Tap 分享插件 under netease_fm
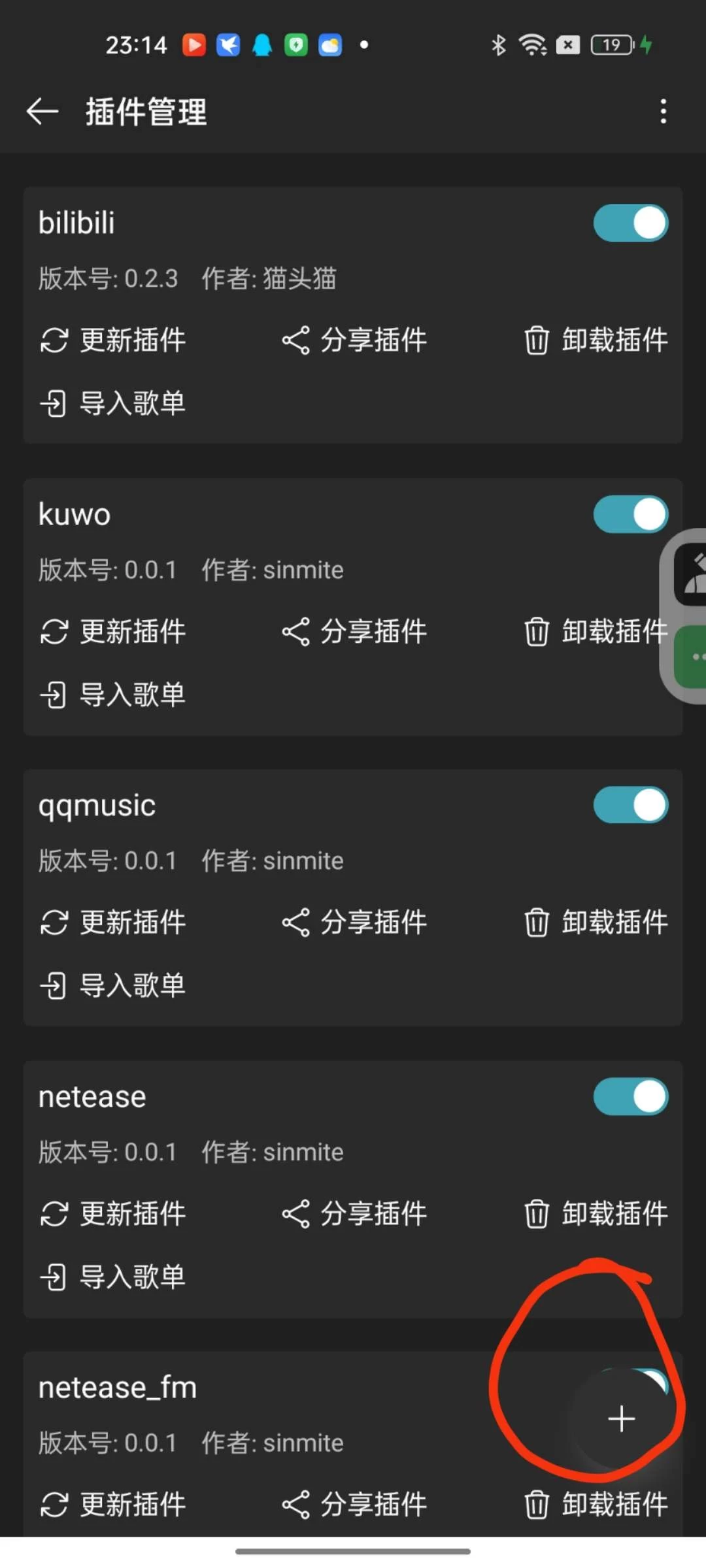This screenshot has width=706, height=1568. pyautogui.click(x=354, y=1504)
